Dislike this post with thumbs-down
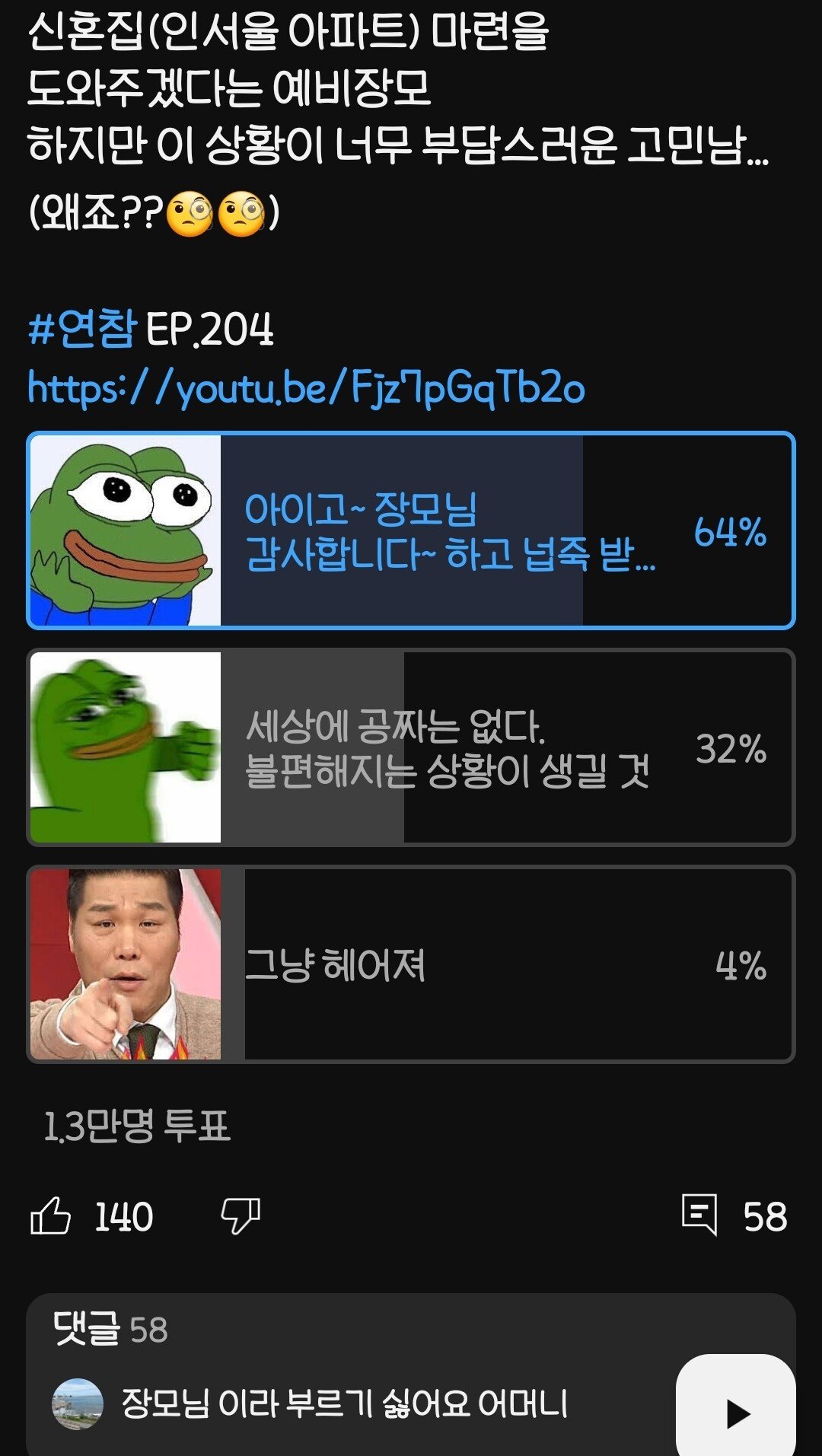822x1456 pixels. point(241,1215)
